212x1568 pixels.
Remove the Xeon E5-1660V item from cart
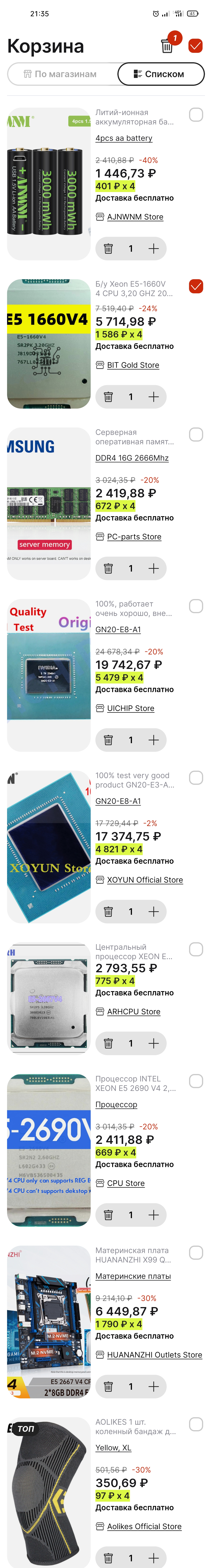click(x=108, y=397)
